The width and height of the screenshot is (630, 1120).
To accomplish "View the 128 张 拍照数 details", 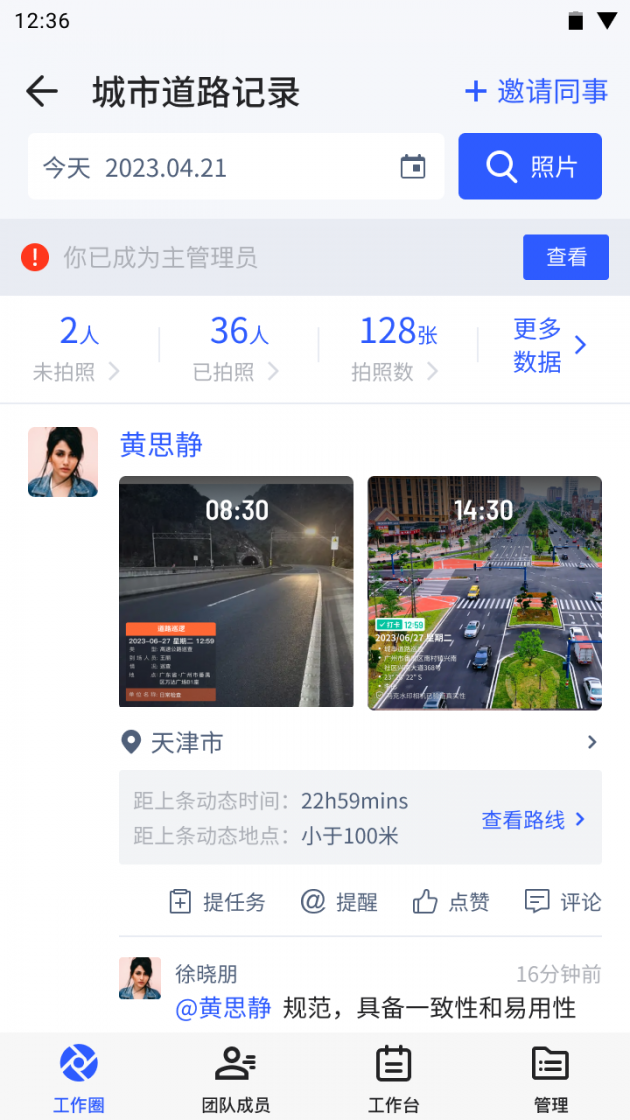I will click(x=397, y=349).
